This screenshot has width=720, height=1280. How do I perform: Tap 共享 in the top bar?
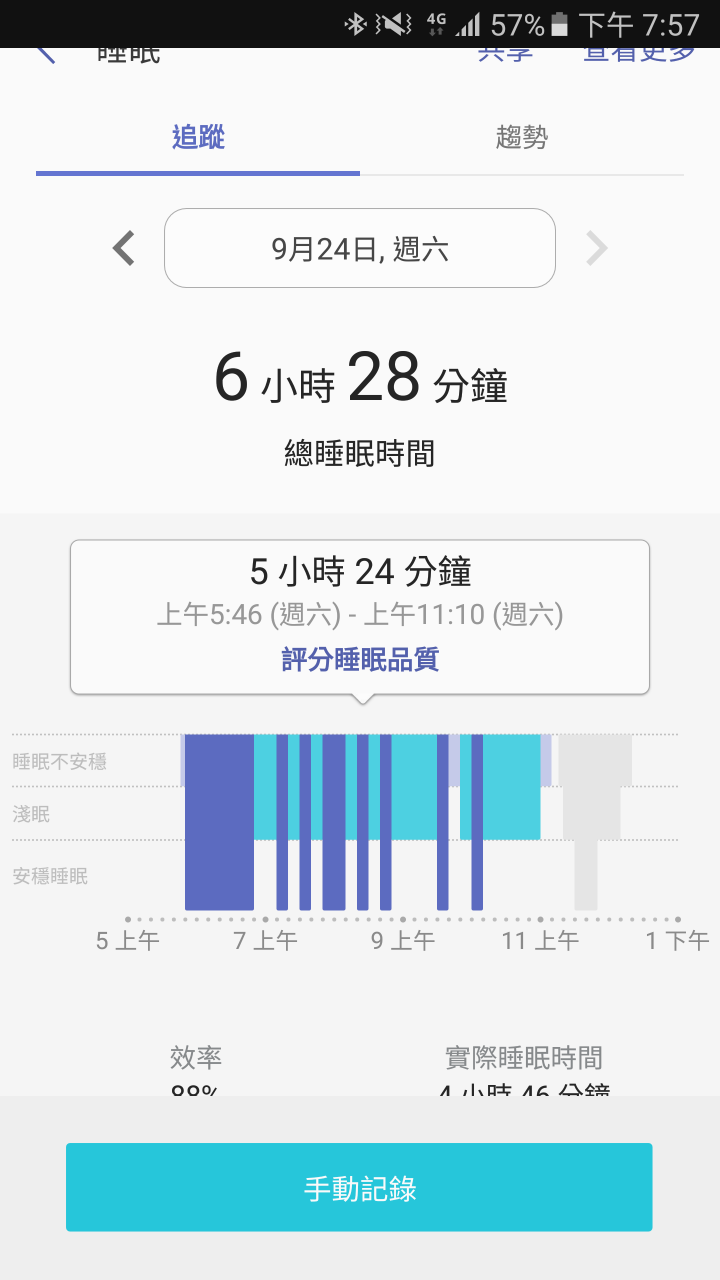pos(505,54)
